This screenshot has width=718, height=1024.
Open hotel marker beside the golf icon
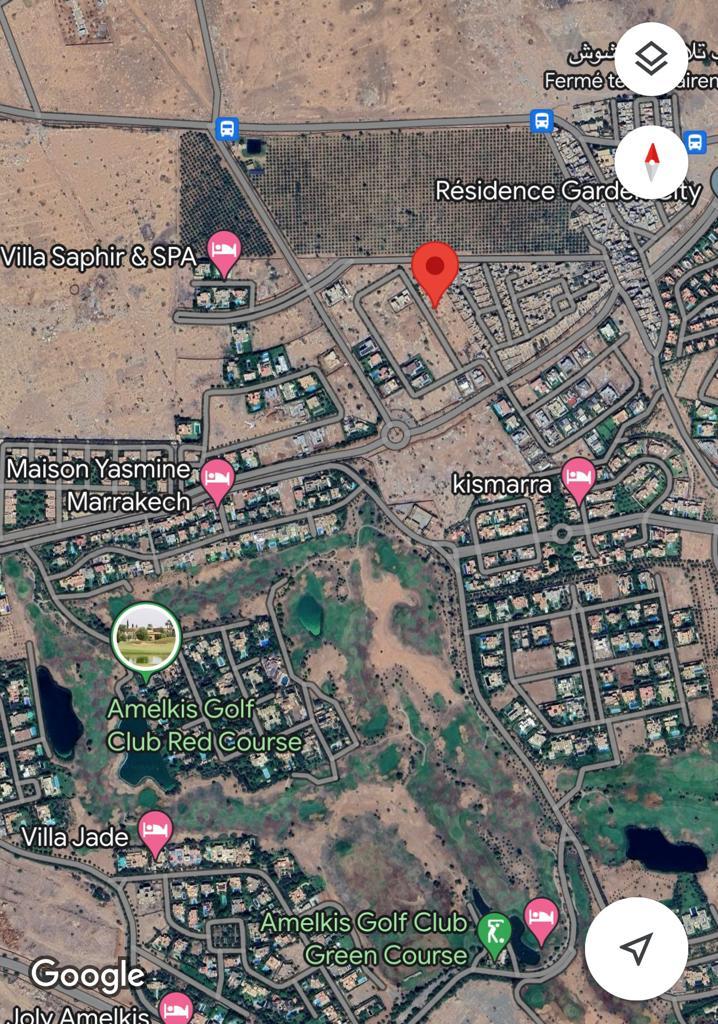tap(541, 920)
